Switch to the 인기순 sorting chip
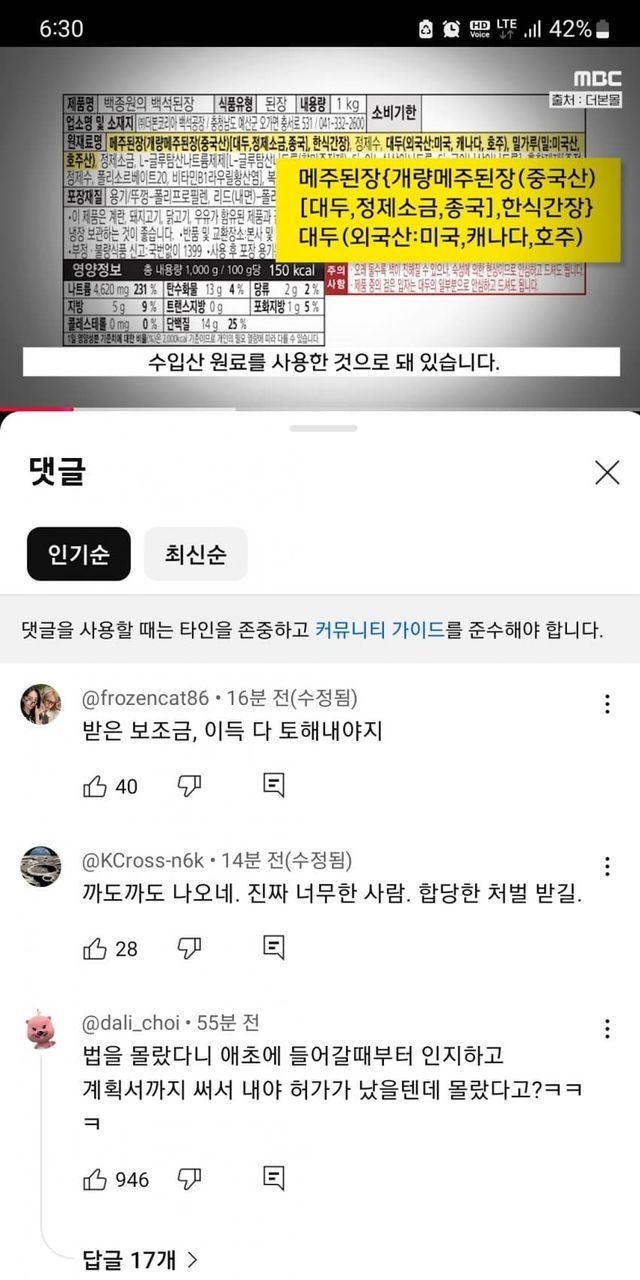Screen dimensions: 640x1280 [x=78, y=554]
